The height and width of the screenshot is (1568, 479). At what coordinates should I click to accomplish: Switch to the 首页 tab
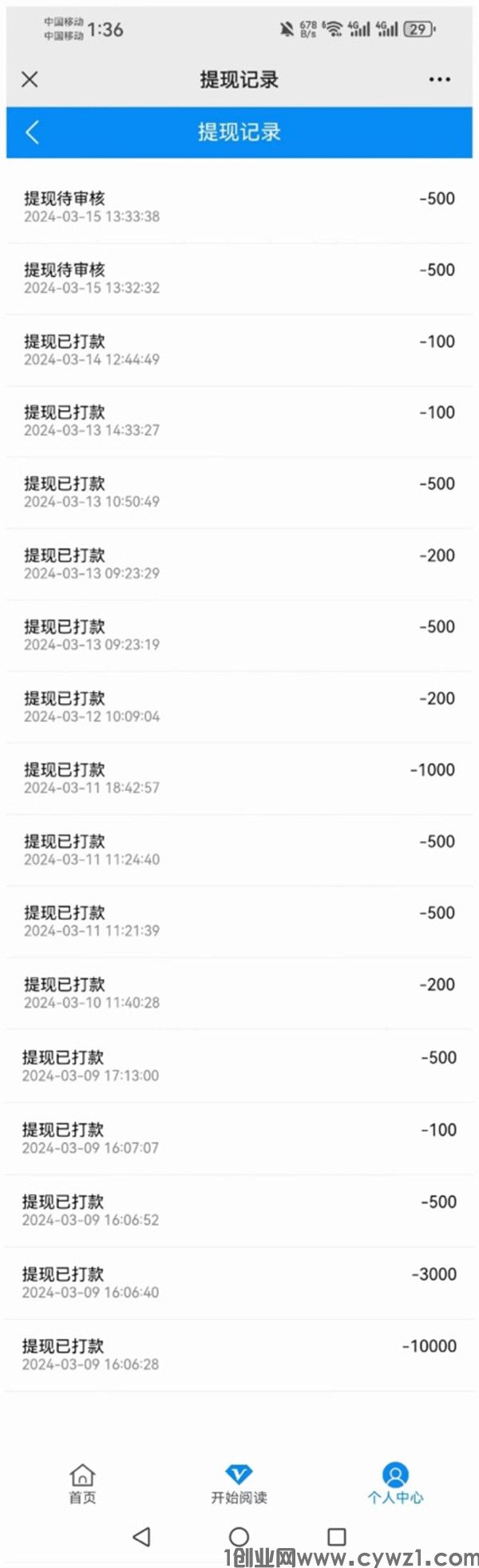pos(82,1483)
